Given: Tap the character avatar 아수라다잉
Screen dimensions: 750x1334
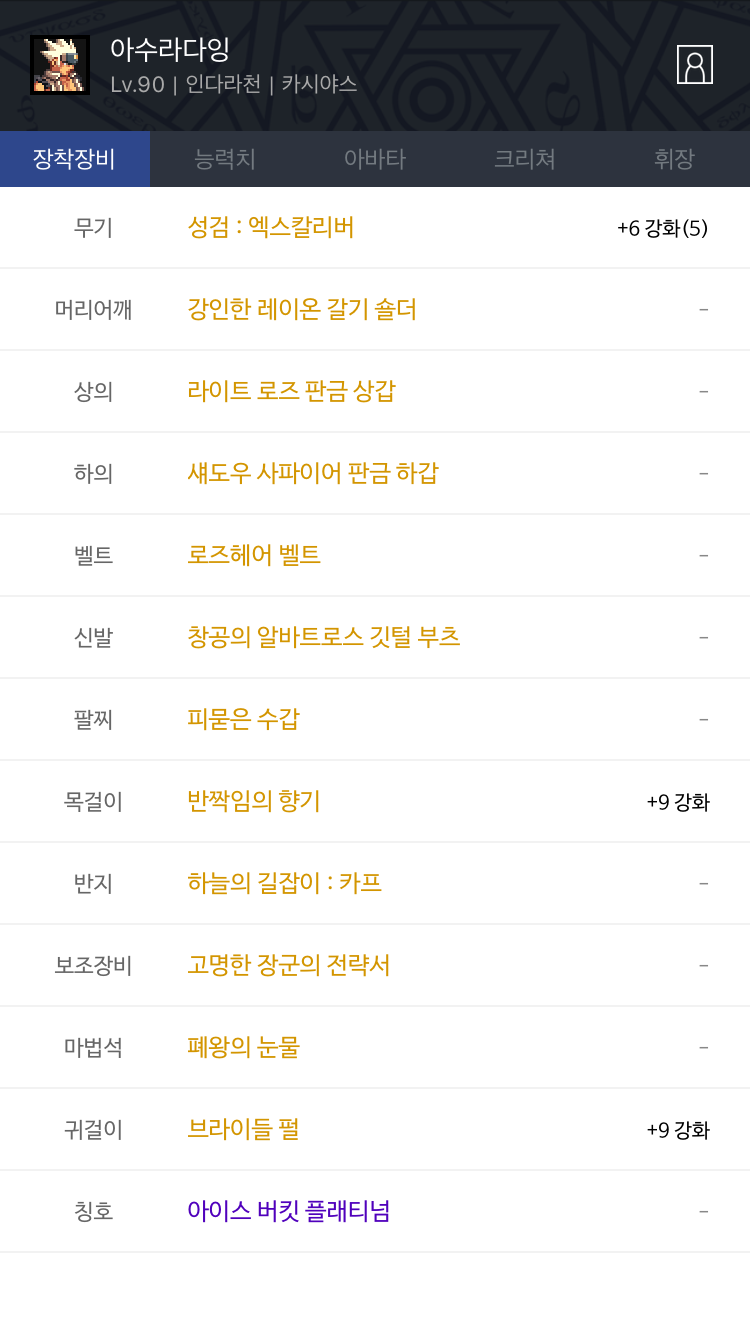Looking at the screenshot, I should coord(60,65).
